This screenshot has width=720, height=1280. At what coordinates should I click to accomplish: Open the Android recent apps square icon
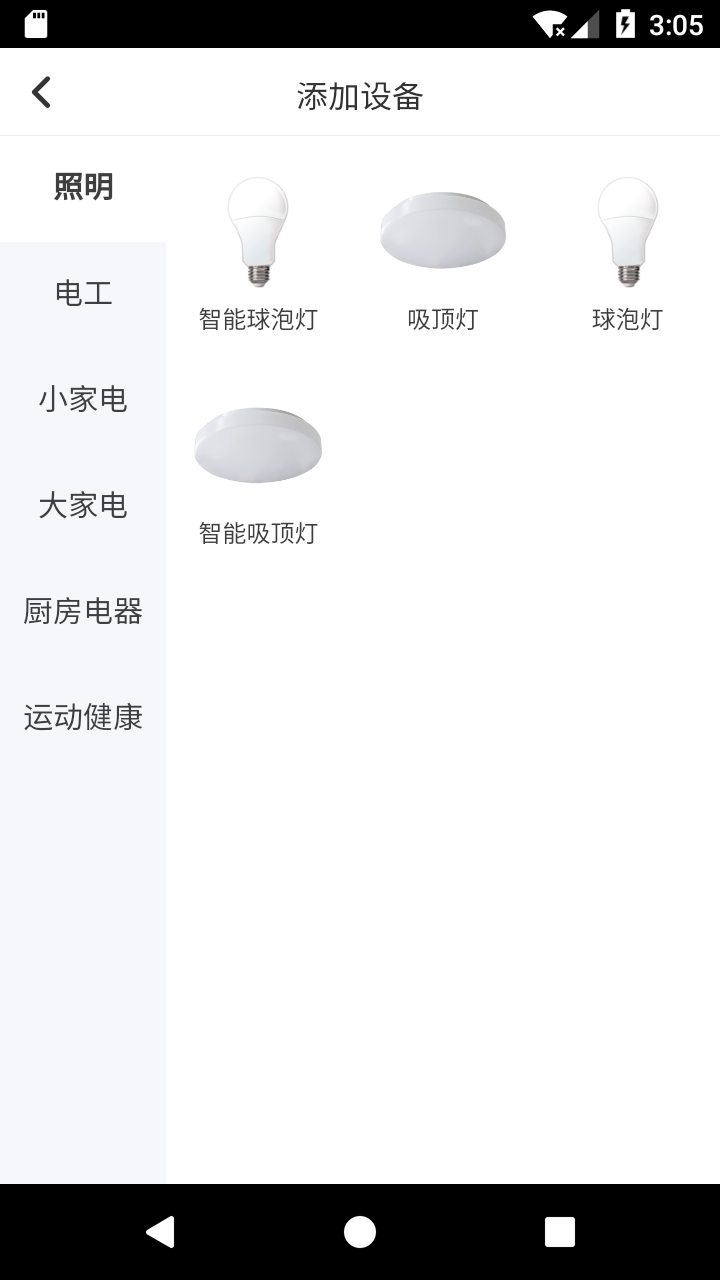click(557, 1231)
